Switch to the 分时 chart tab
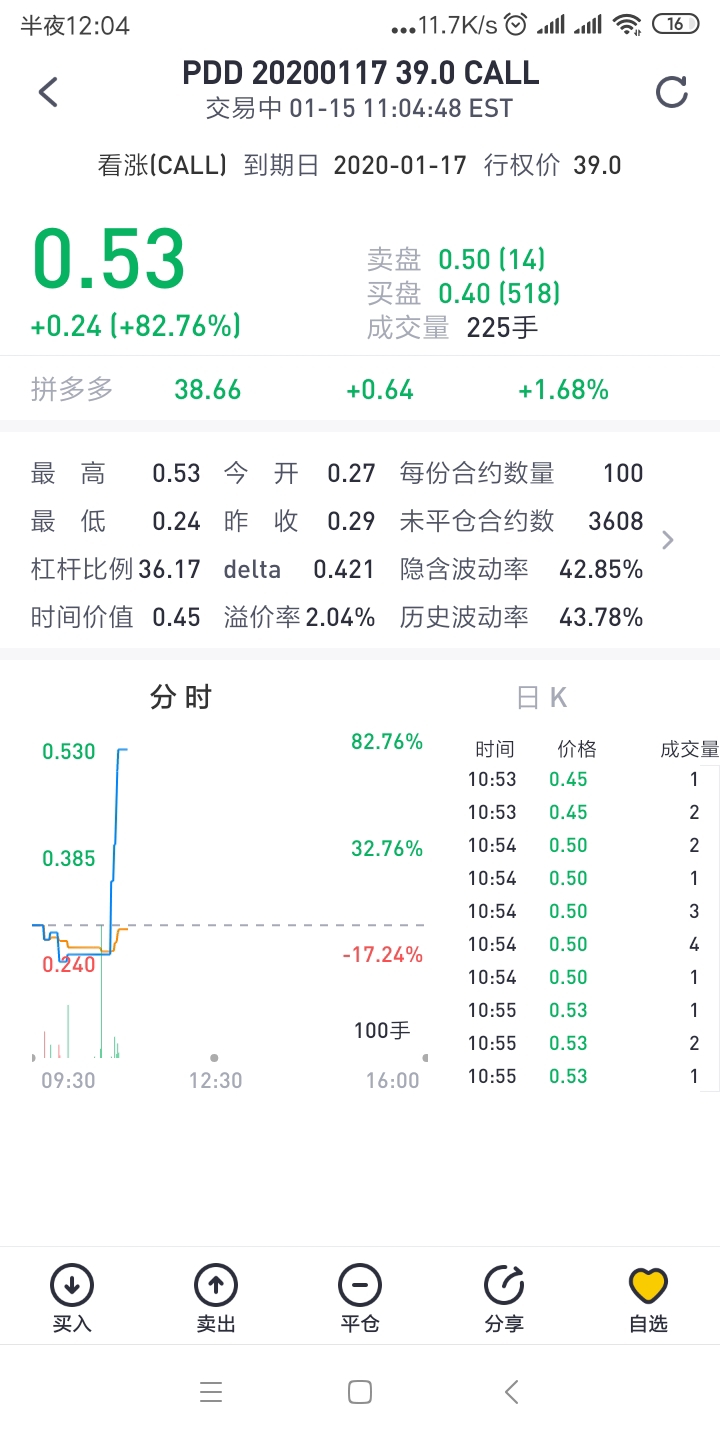This screenshot has width=720, height=1440. click(x=181, y=697)
